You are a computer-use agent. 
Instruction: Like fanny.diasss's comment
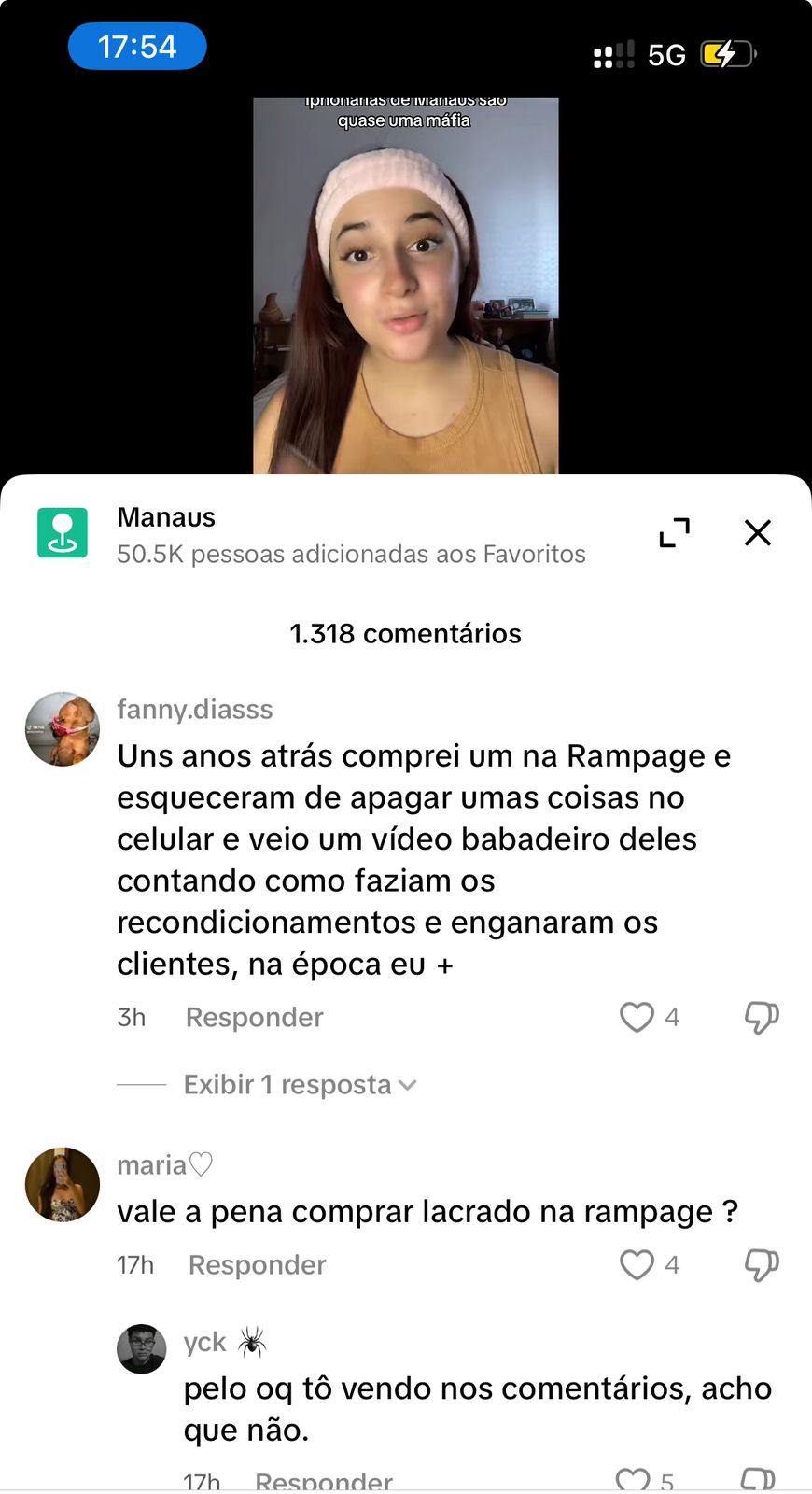point(637,1017)
